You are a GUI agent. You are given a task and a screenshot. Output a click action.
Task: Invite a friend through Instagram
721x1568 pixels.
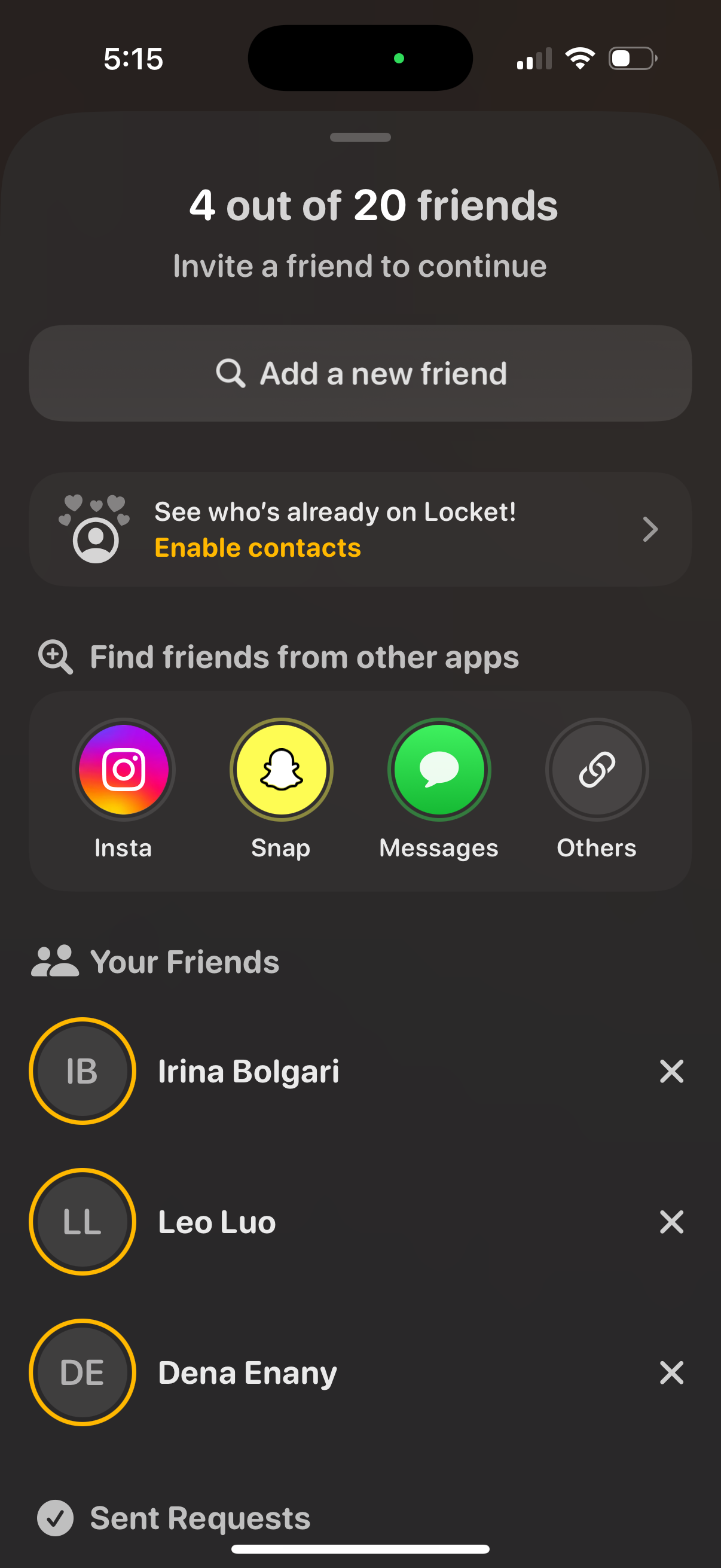(123, 769)
